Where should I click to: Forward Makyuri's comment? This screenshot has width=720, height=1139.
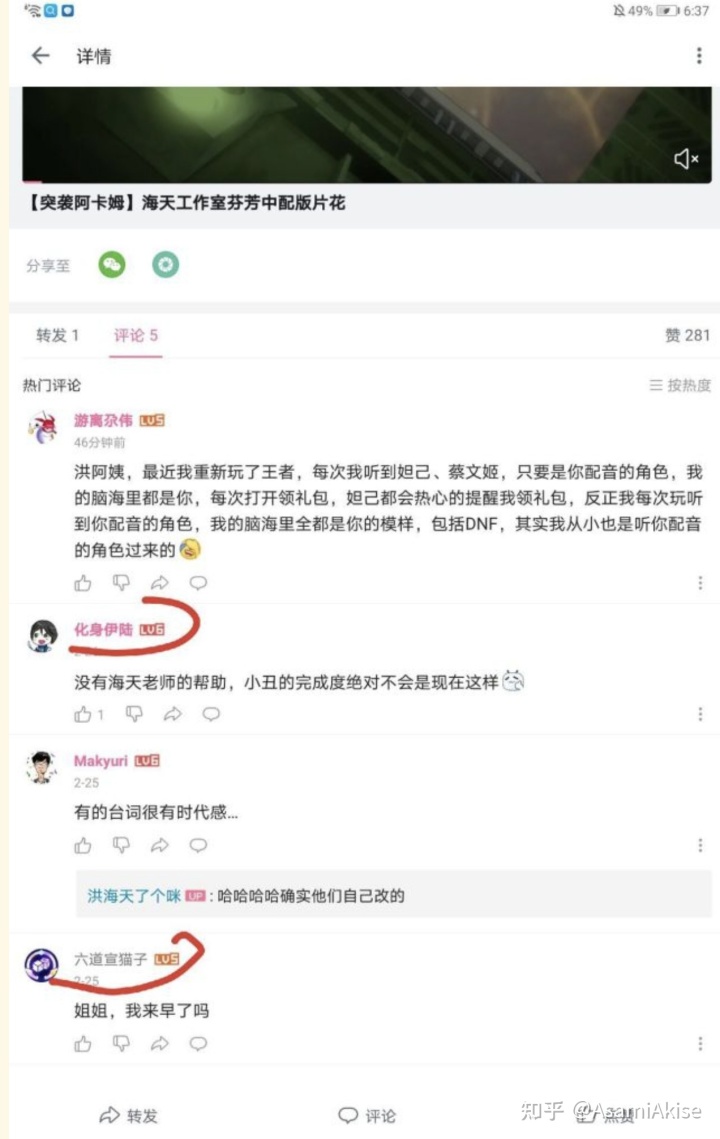tap(160, 846)
